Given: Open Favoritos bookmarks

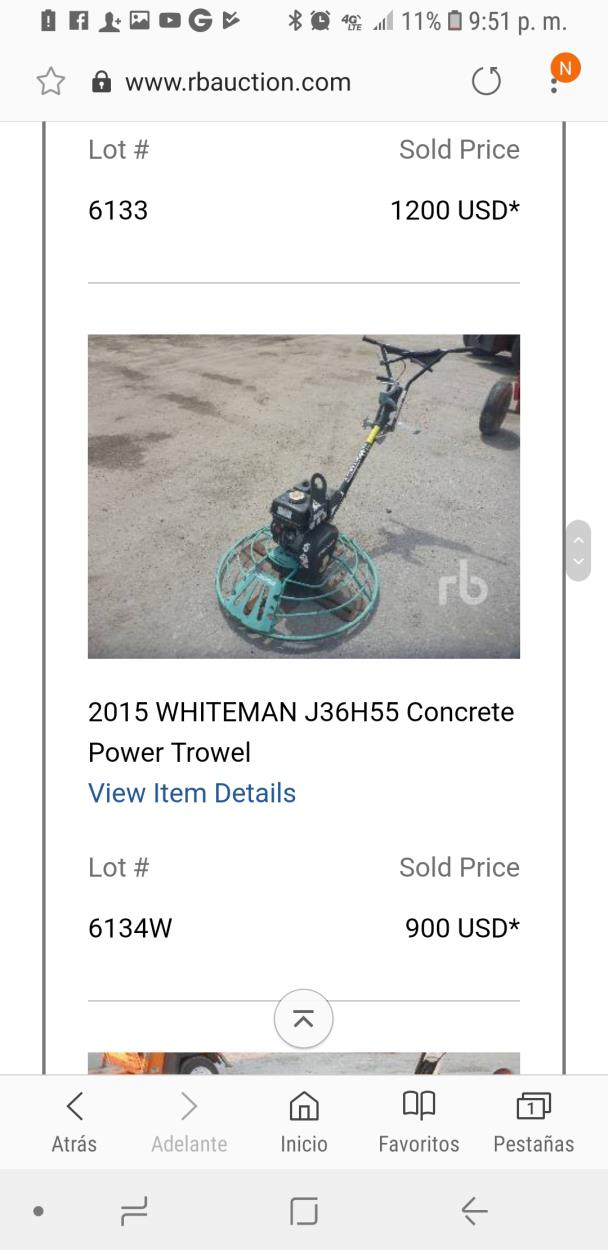Looking at the screenshot, I should tap(419, 1121).
